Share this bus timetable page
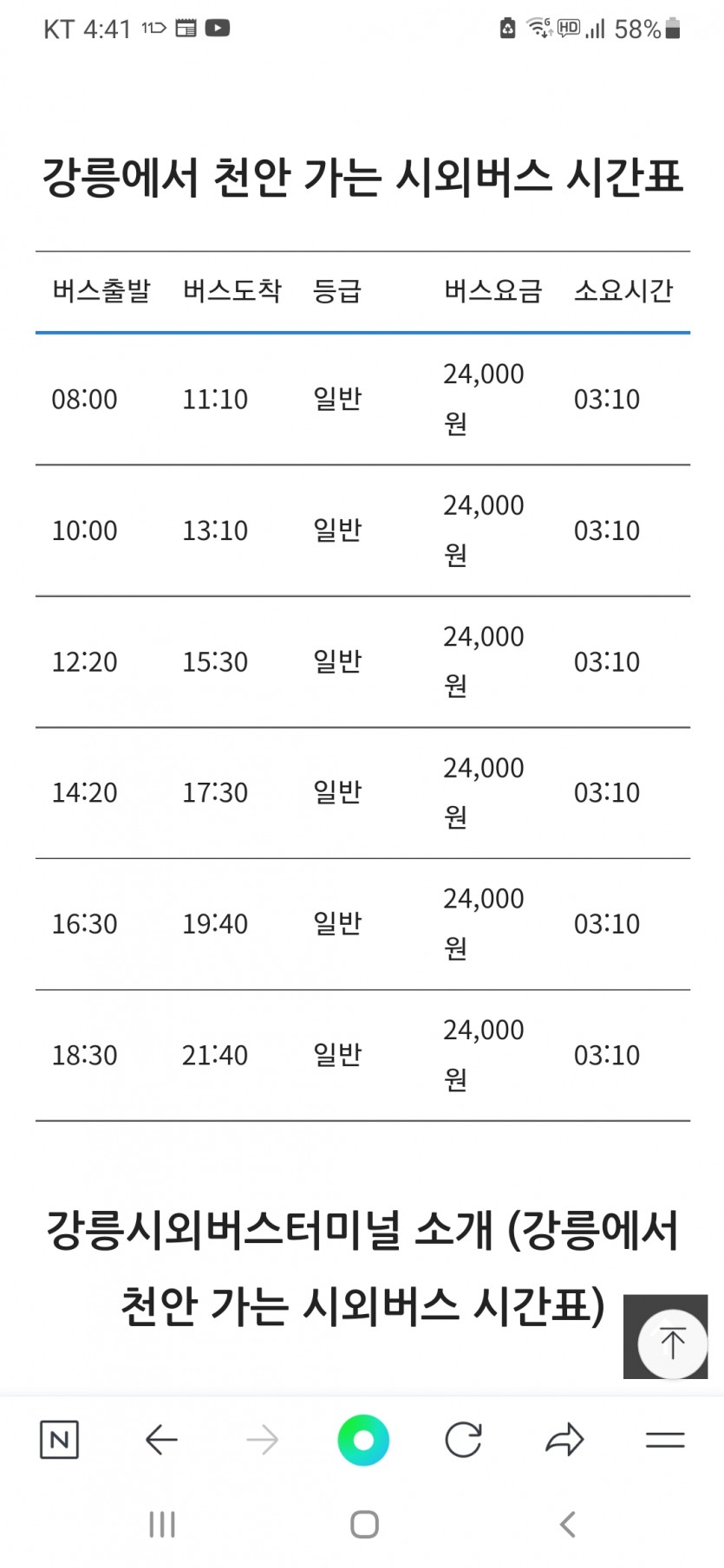 tap(564, 1440)
